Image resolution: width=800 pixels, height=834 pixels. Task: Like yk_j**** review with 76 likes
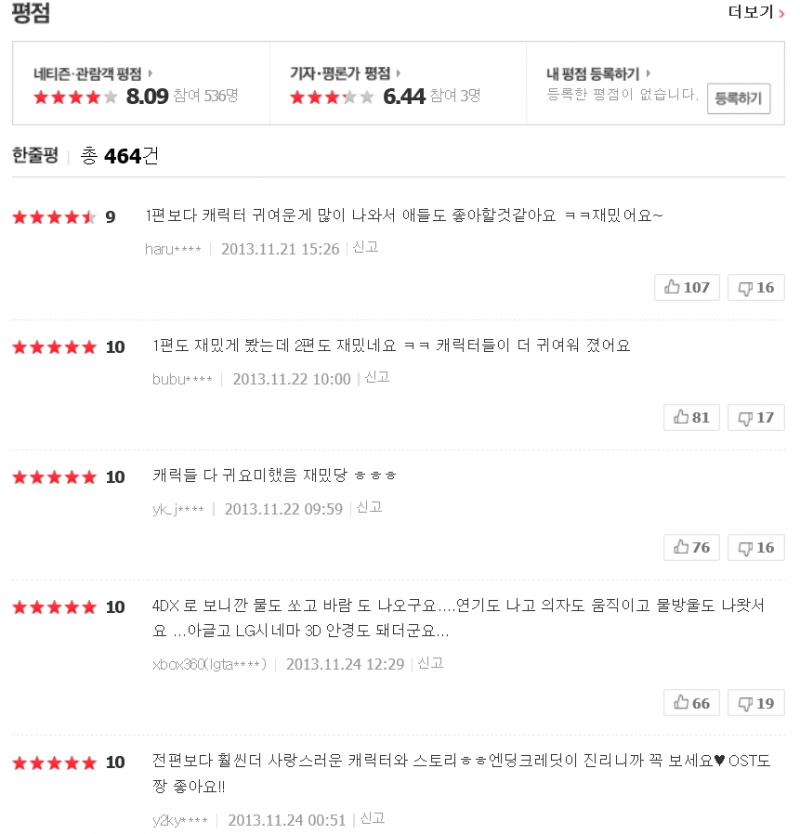691,547
